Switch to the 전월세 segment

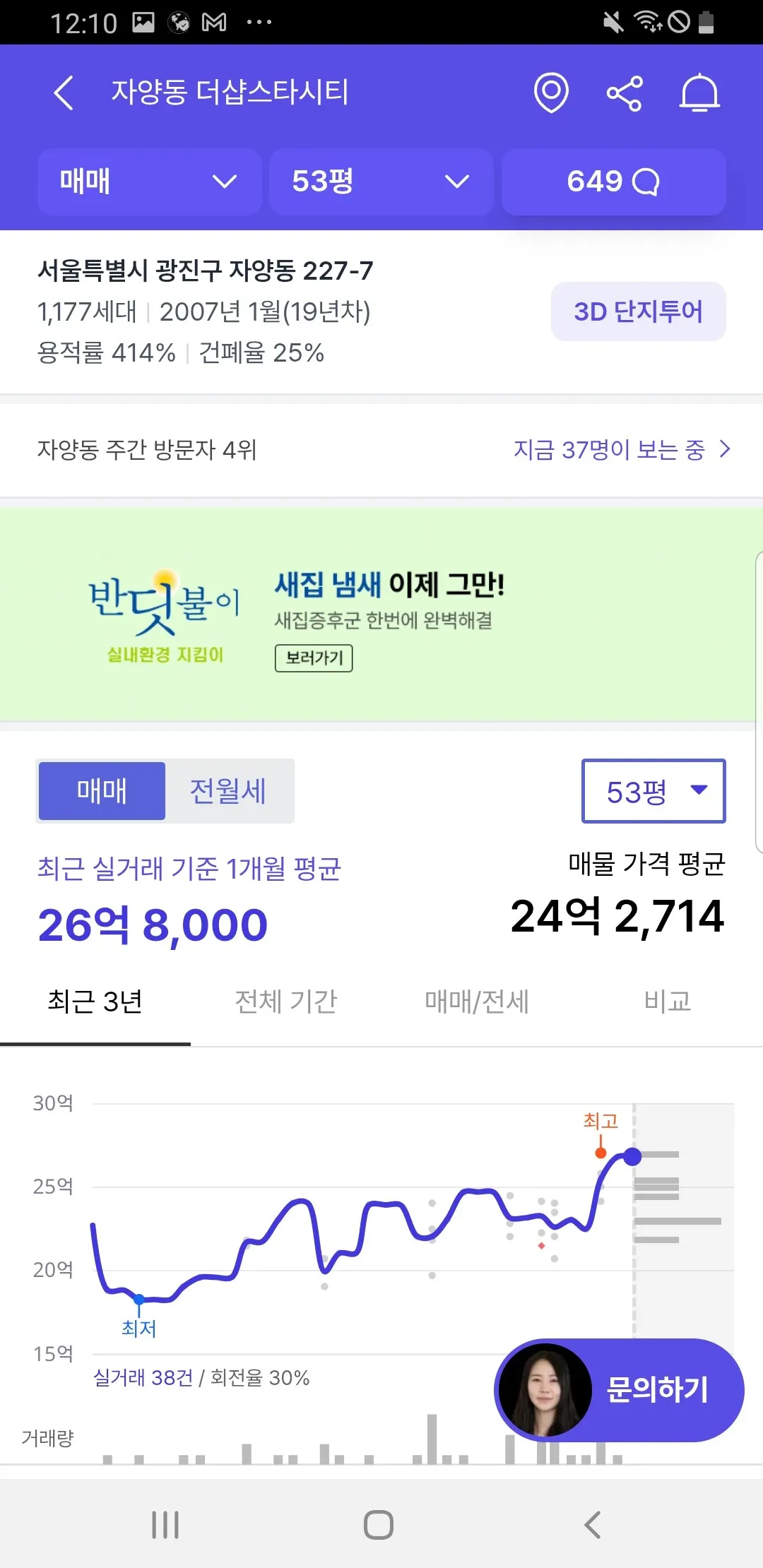[228, 791]
